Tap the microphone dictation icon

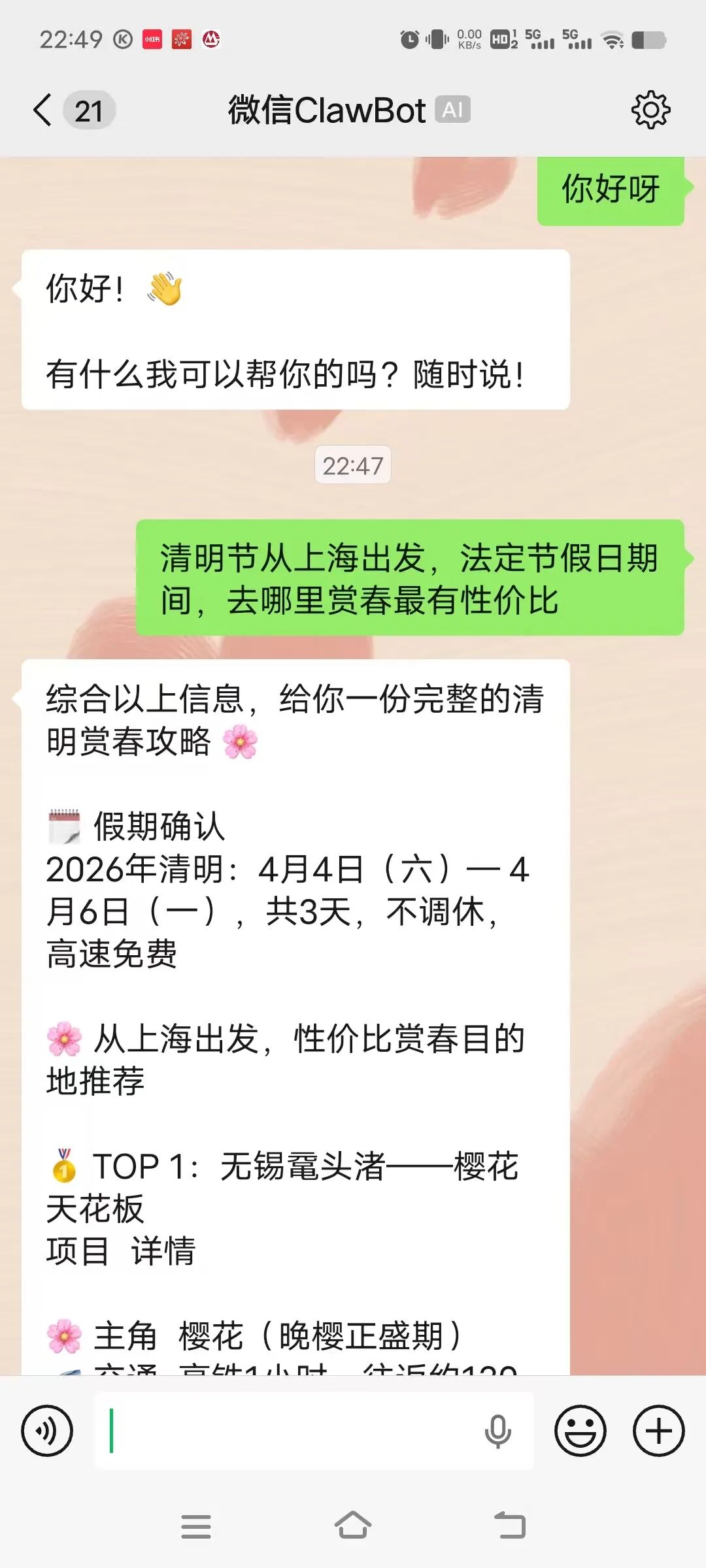click(x=497, y=1430)
